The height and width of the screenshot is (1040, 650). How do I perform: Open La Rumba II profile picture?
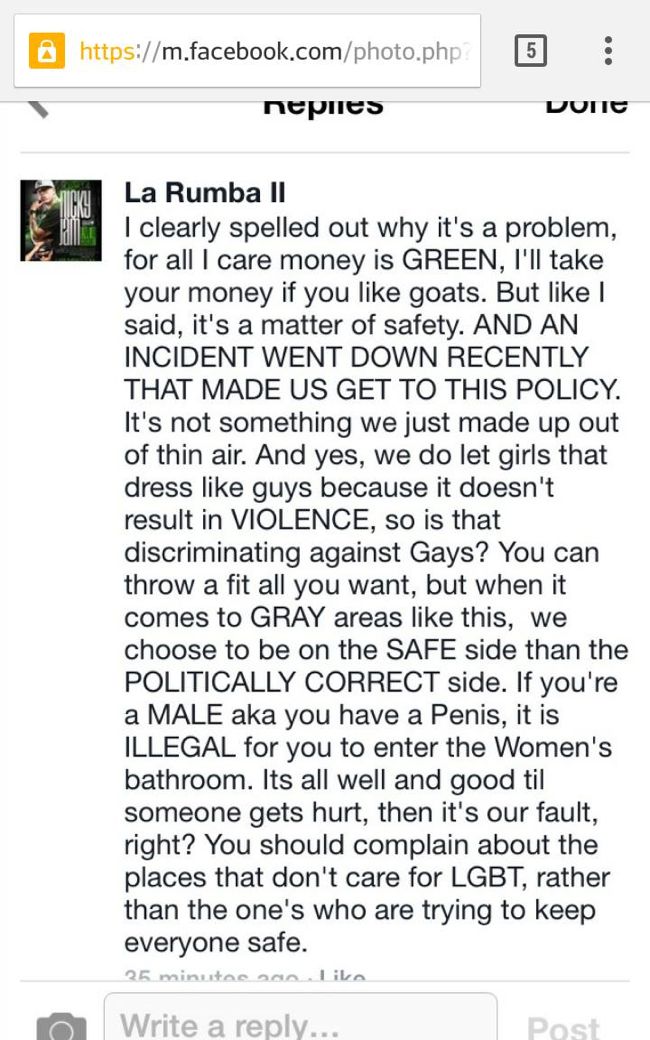click(x=61, y=220)
